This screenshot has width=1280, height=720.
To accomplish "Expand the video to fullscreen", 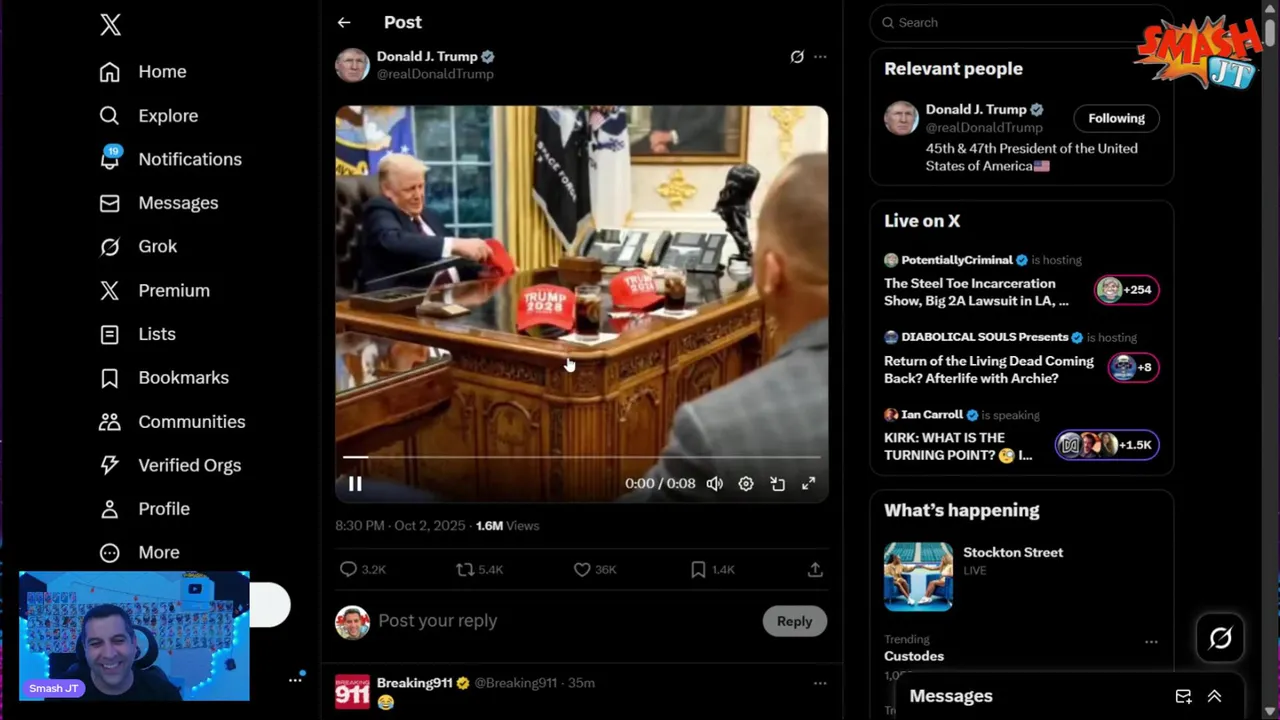I will (x=809, y=484).
